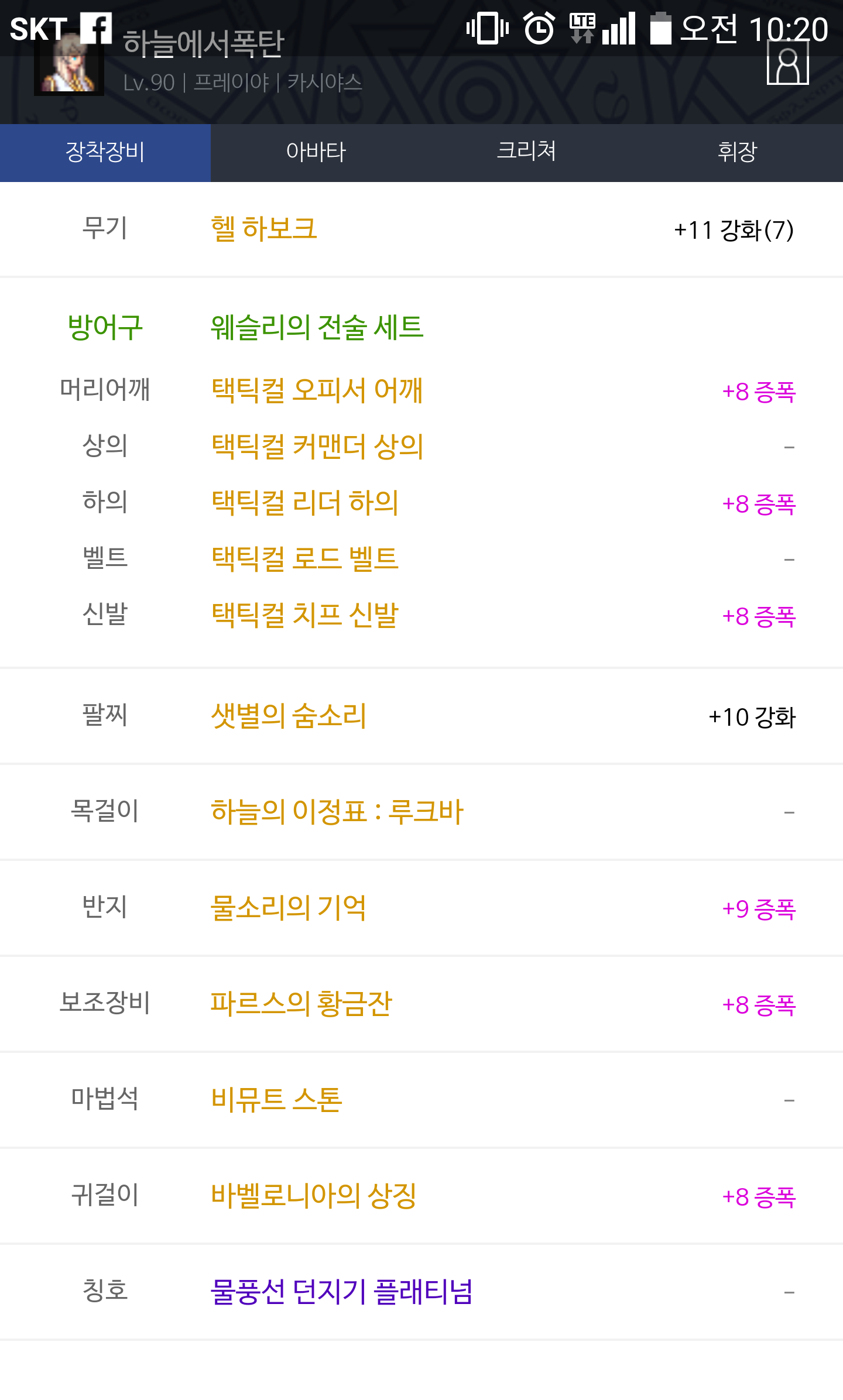Open 택틱컬 오피서 어깨 item
The height and width of the screenshot is (1400, 843).
click(317, 390)
